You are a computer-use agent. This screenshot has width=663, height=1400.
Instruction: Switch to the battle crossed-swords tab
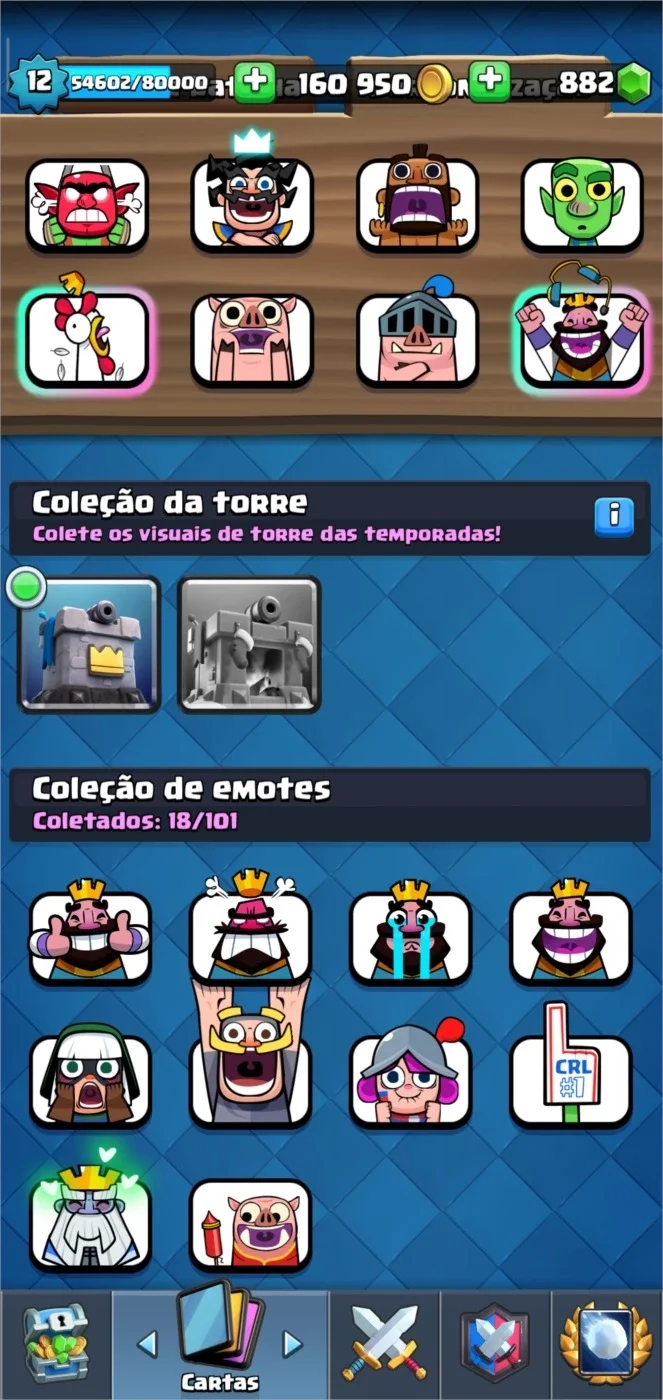click(385, 1345)
